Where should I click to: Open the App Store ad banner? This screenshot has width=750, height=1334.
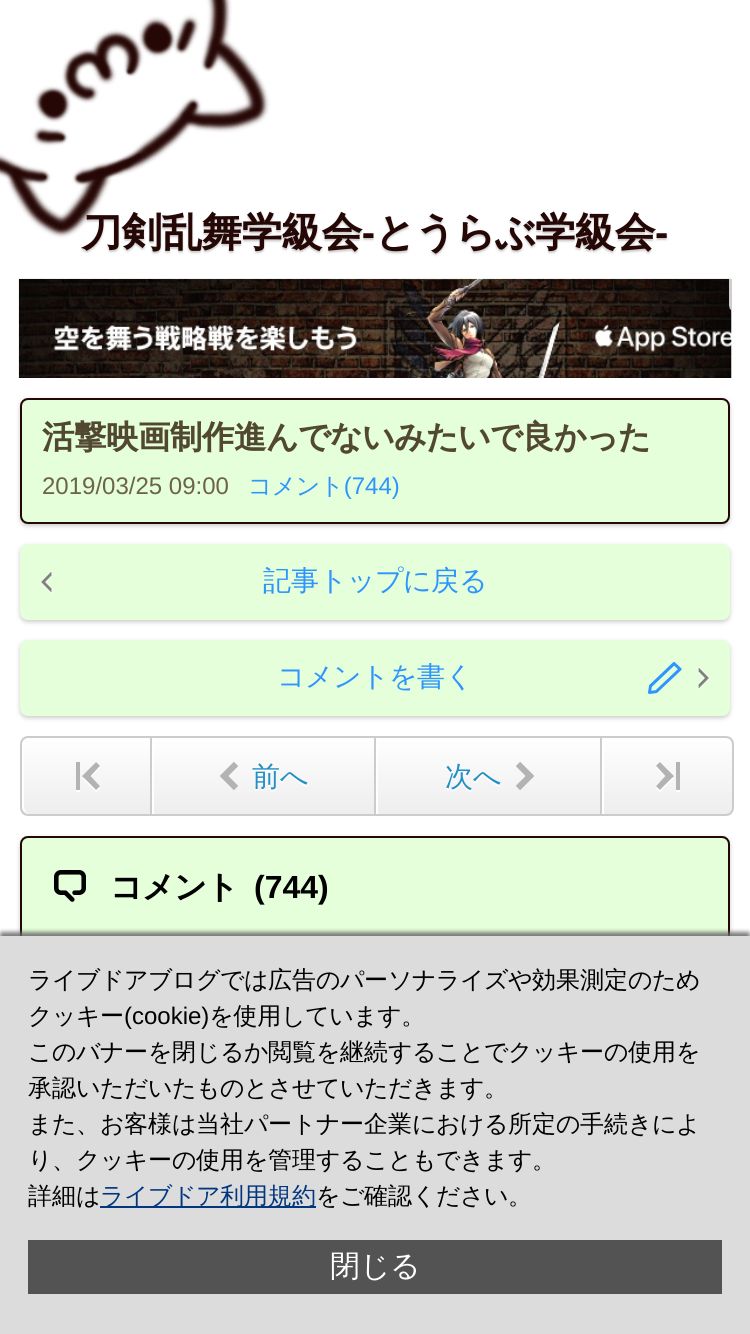pos(375,328)
